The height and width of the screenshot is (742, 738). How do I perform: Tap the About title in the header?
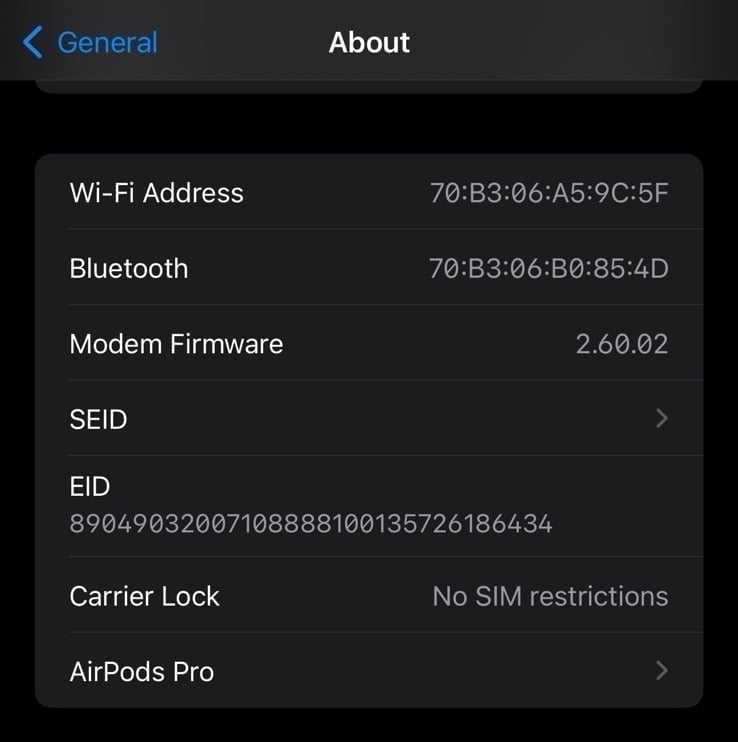tap(369, 42)
